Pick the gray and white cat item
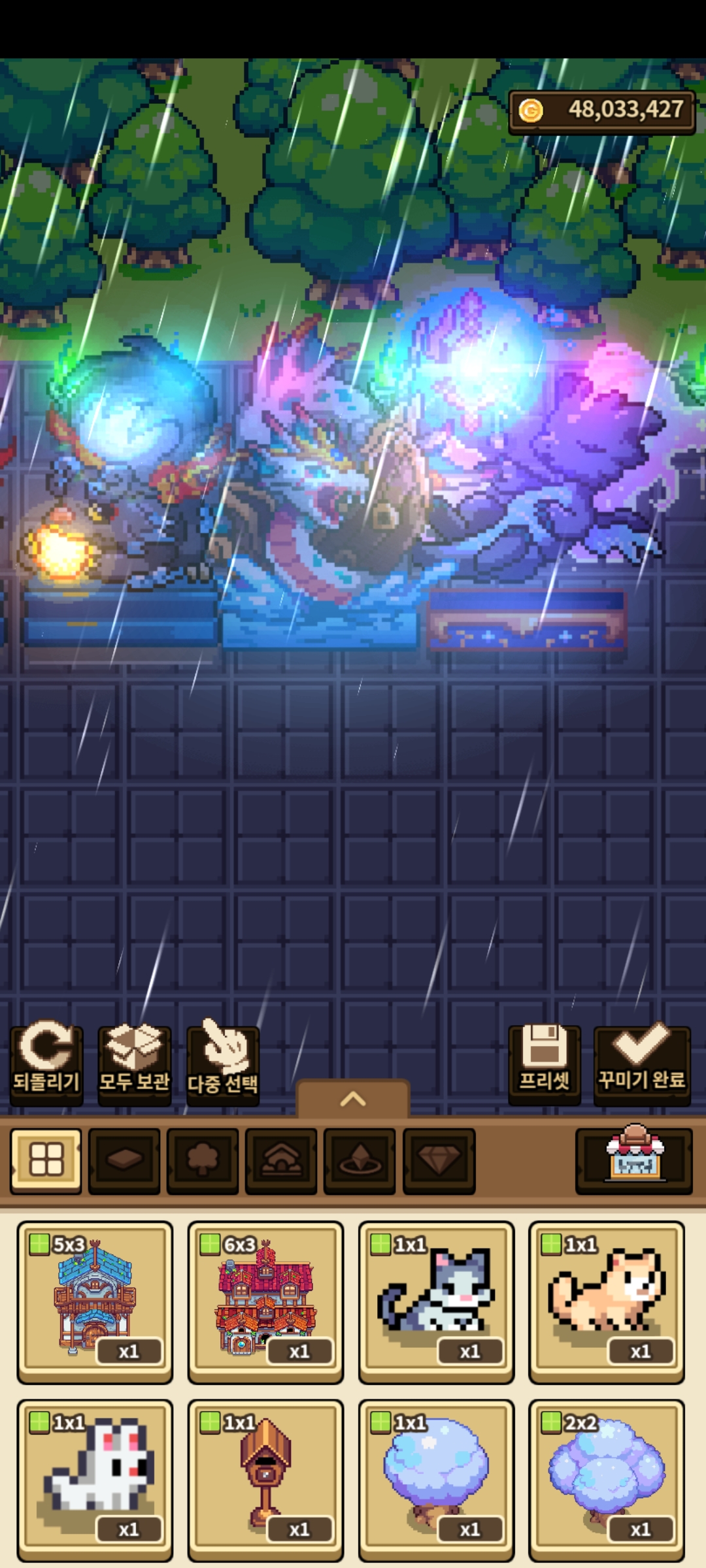Viewport: 706px width, 1568px height. click(436, 1302)
